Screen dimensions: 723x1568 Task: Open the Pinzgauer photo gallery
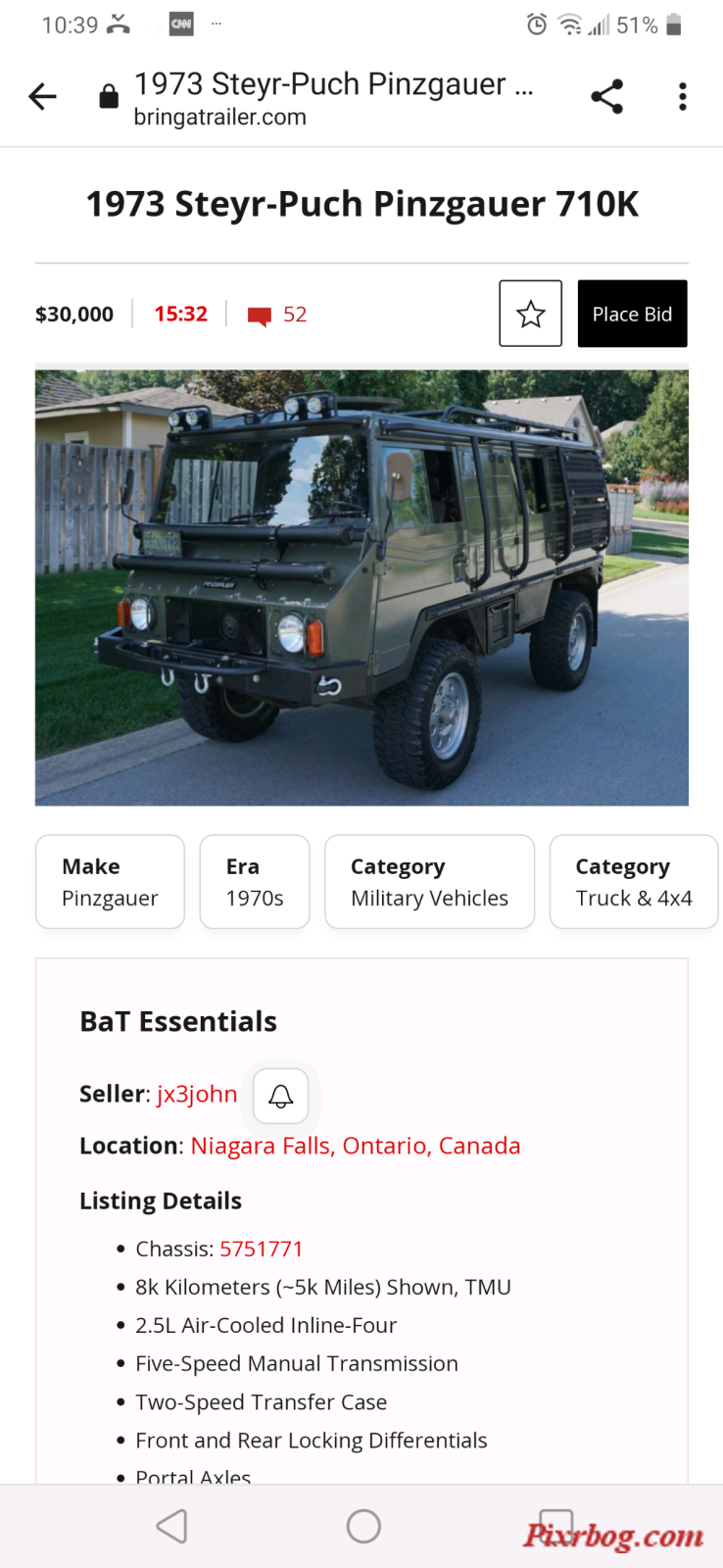click(361, 588)
